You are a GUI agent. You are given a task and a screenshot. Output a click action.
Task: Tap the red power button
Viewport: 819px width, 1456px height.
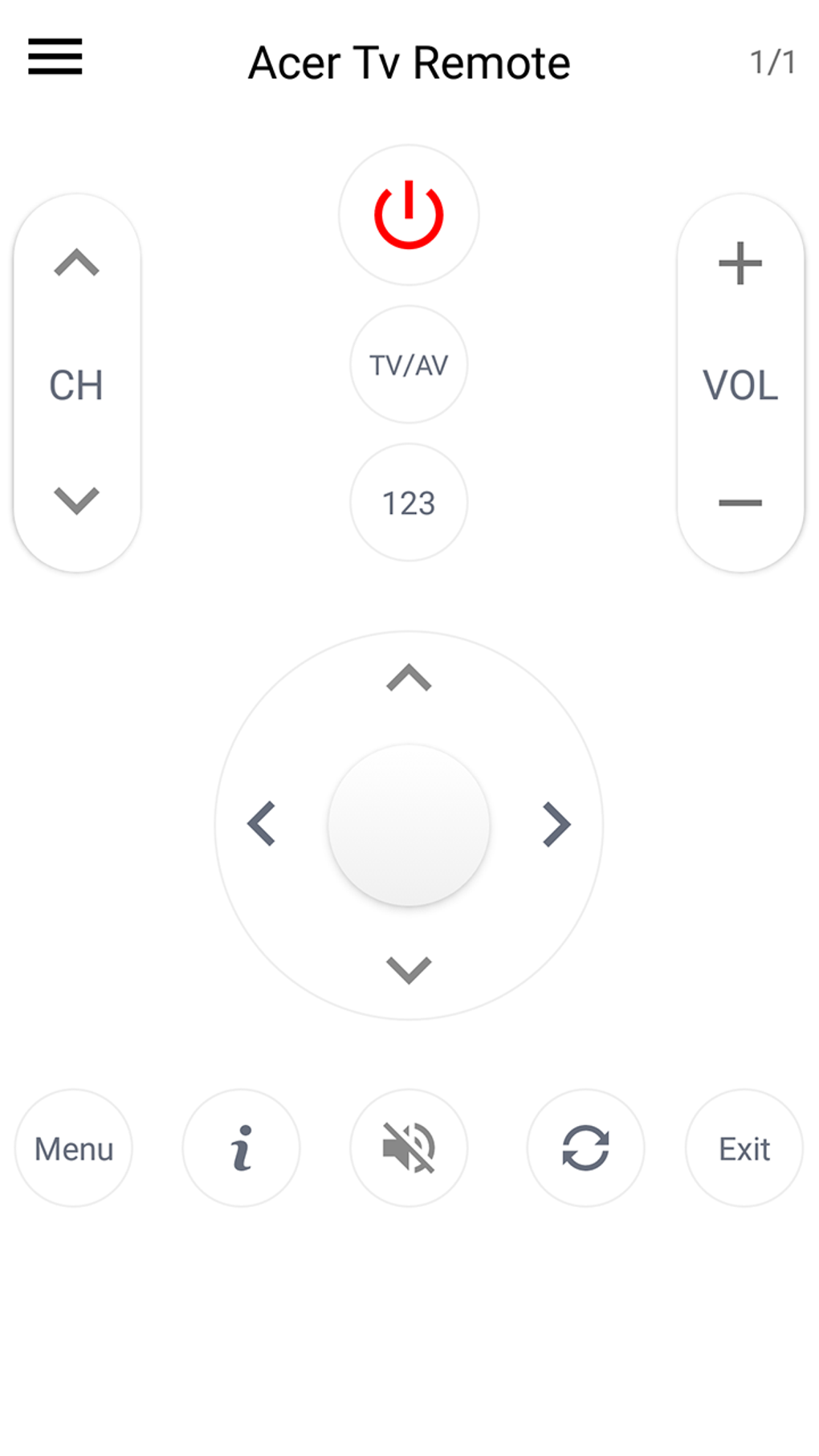[x=409, y=215]
